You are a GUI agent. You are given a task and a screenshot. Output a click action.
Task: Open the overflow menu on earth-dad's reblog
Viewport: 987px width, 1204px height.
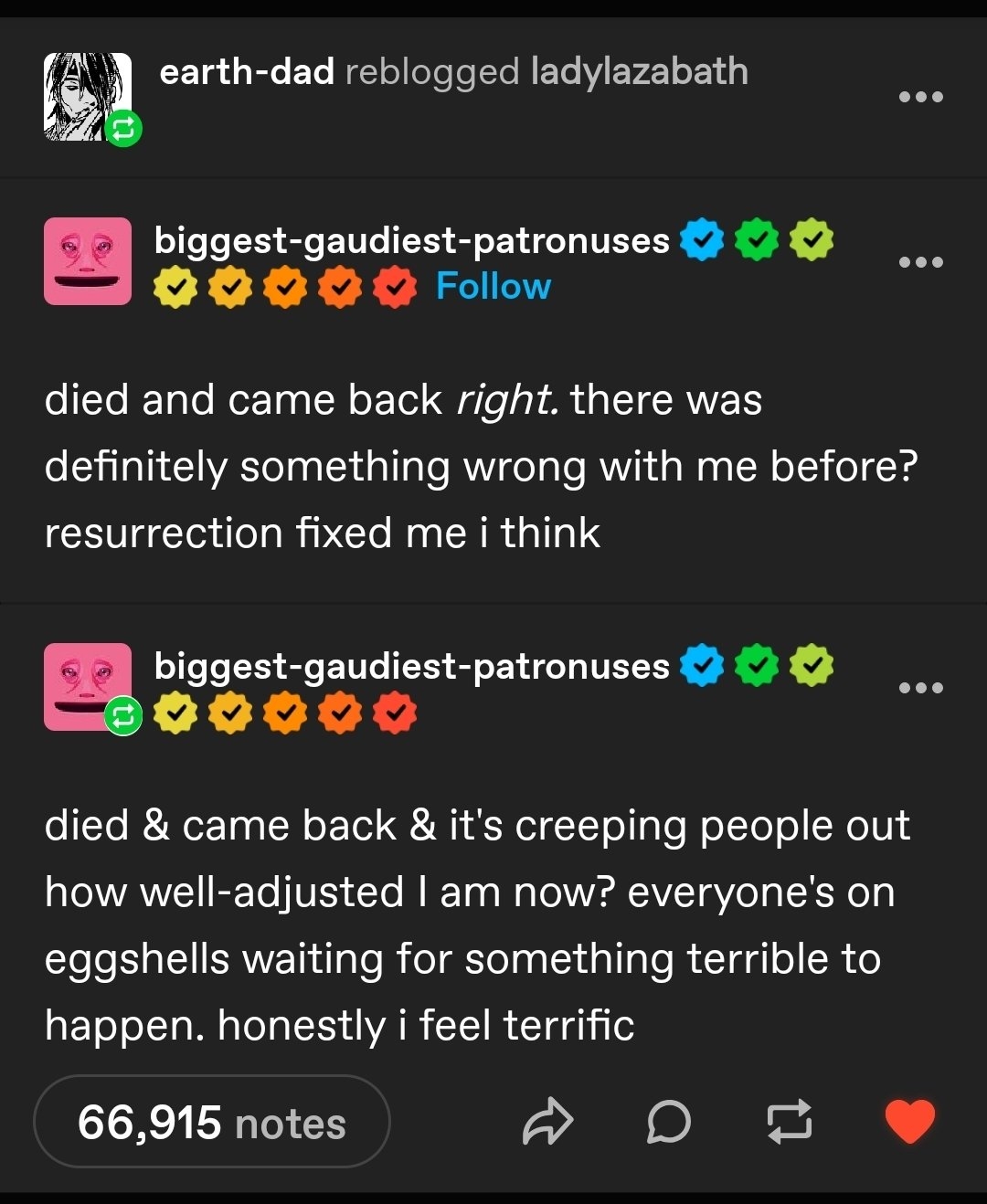pos(919,97)
